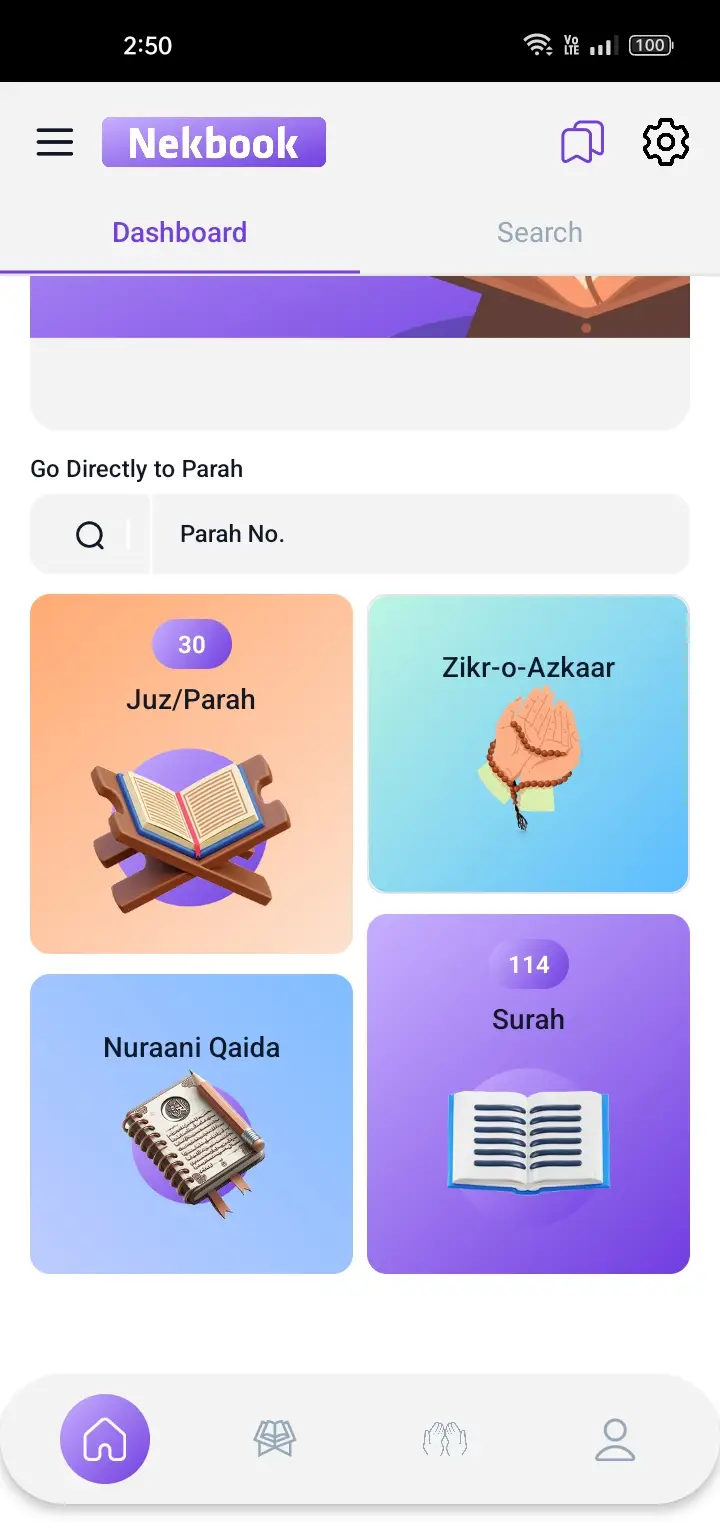Open the bookmarks icon in the top bar

click(583, 142)
